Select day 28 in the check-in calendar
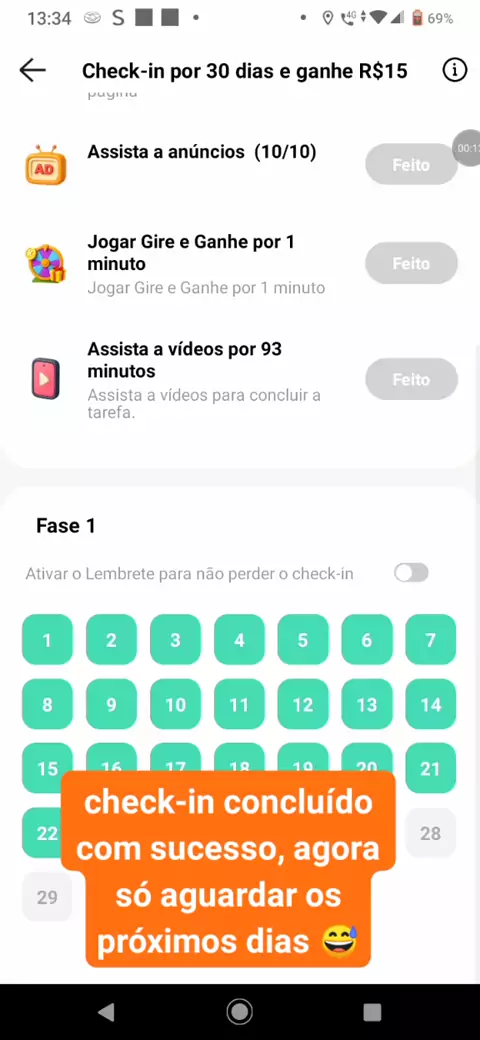Viewport: 480px width, 1040px height. pyautogui.click(x=430, y=833)
